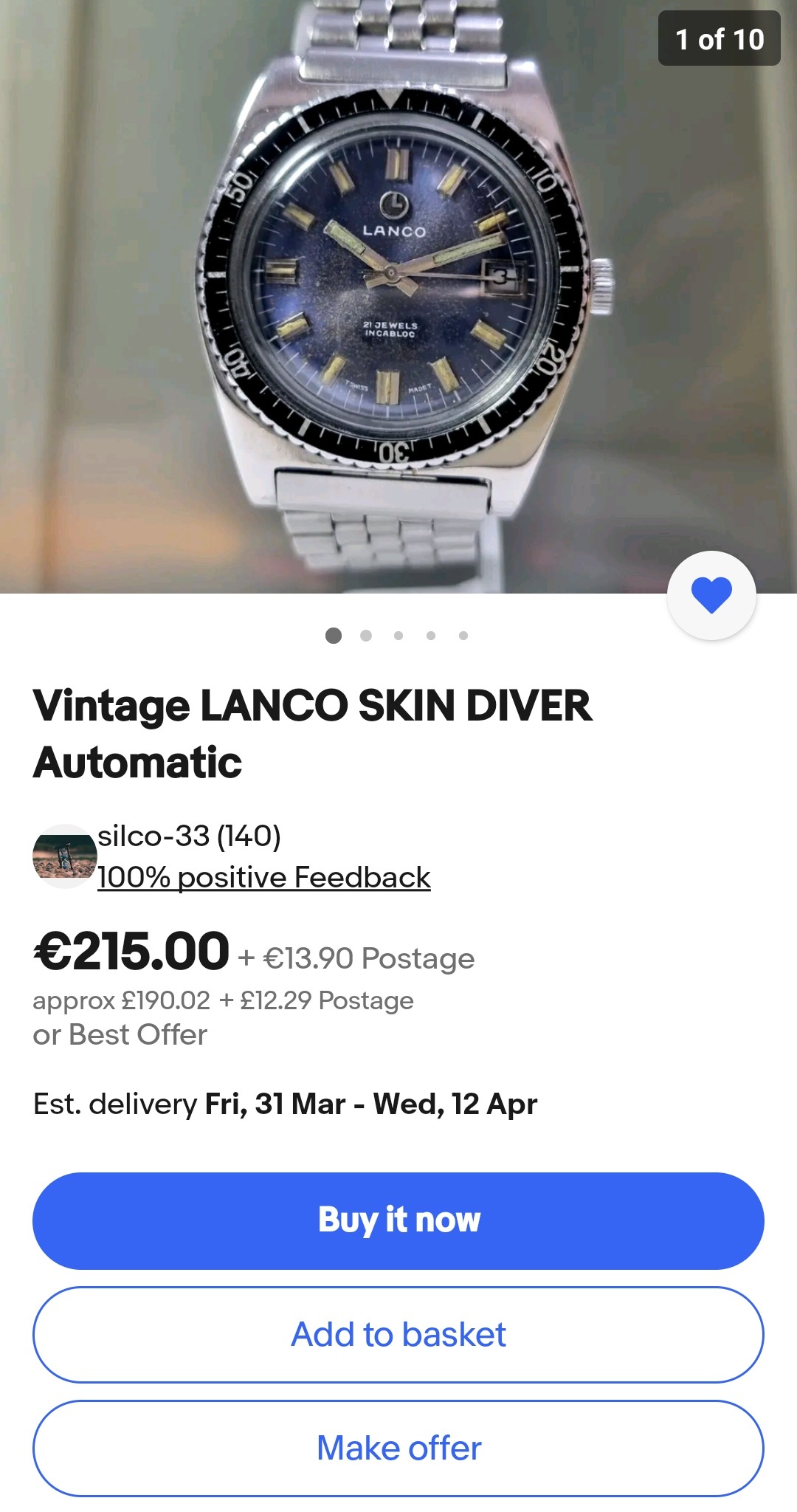
Task: Open the Lanco watch photo gallery
Action: [398, 295]
